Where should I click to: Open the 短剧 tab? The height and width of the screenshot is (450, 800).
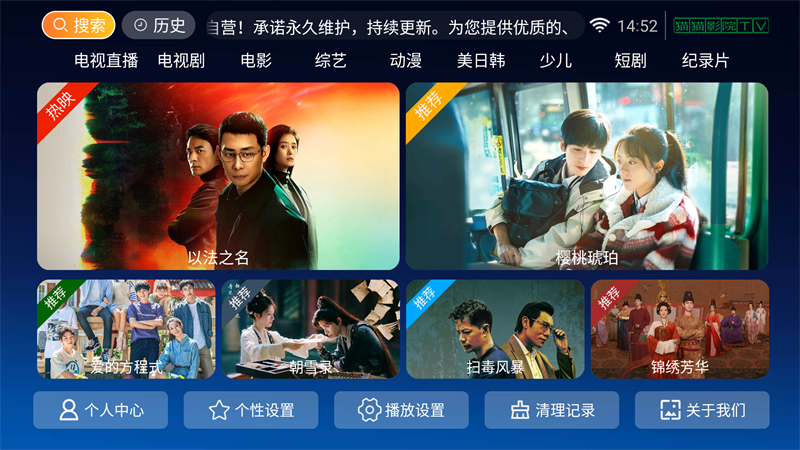click(630, 61)
